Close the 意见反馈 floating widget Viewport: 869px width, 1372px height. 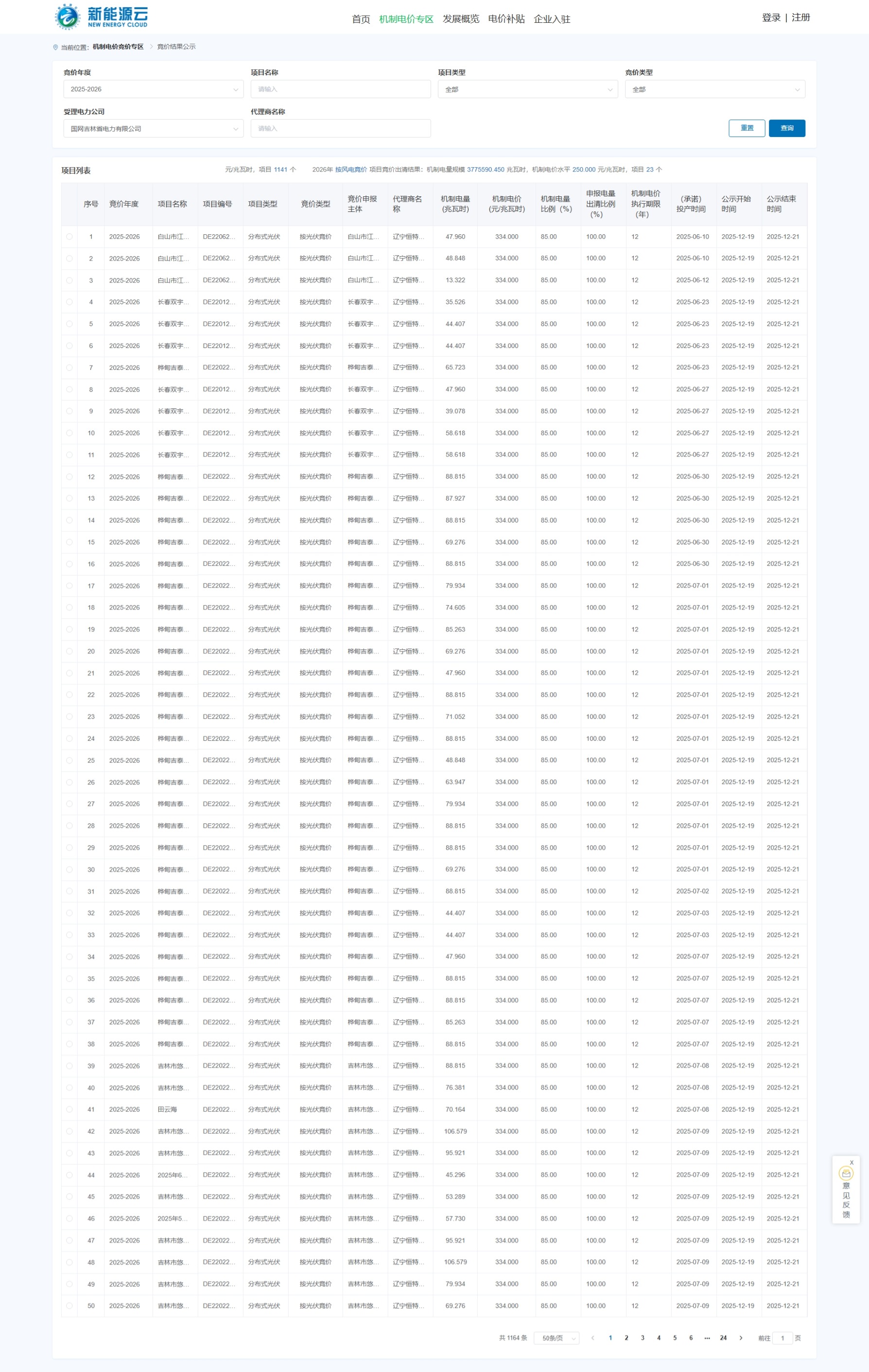pos(852,1163)
